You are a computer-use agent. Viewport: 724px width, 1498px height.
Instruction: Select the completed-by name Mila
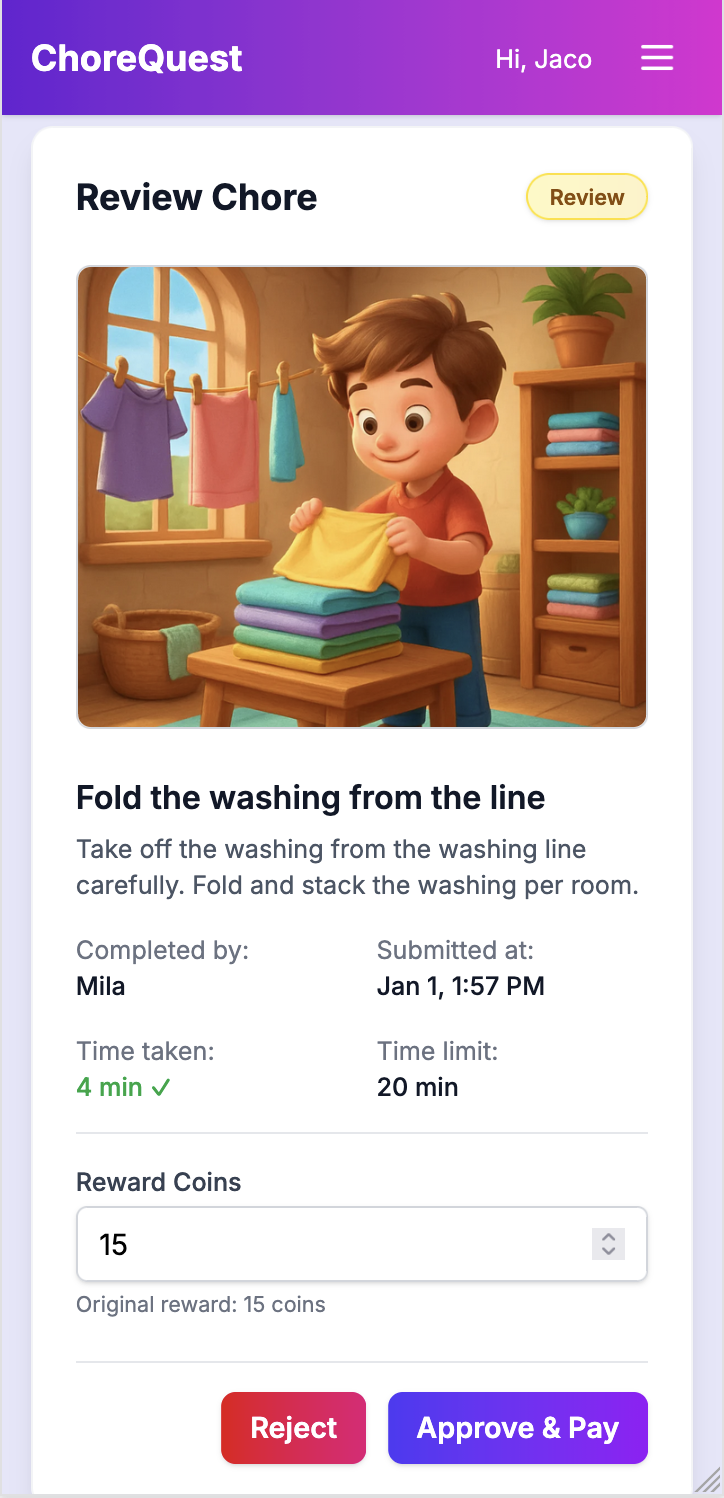click(100, 986)
